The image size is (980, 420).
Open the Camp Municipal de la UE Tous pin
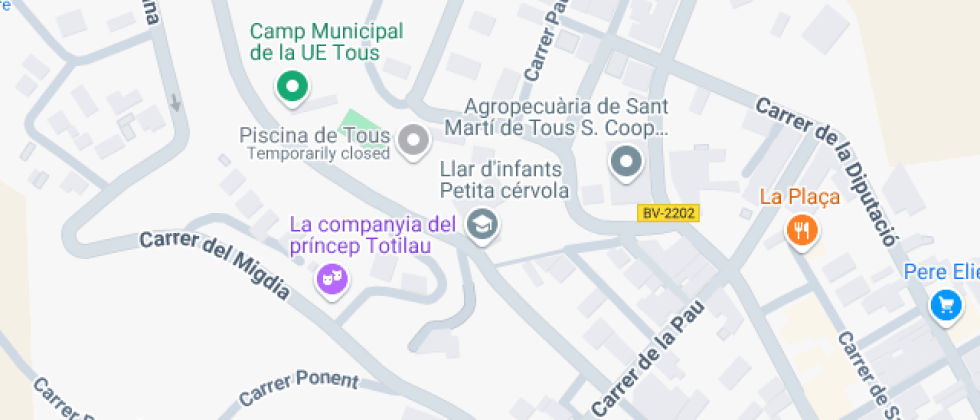292,88
